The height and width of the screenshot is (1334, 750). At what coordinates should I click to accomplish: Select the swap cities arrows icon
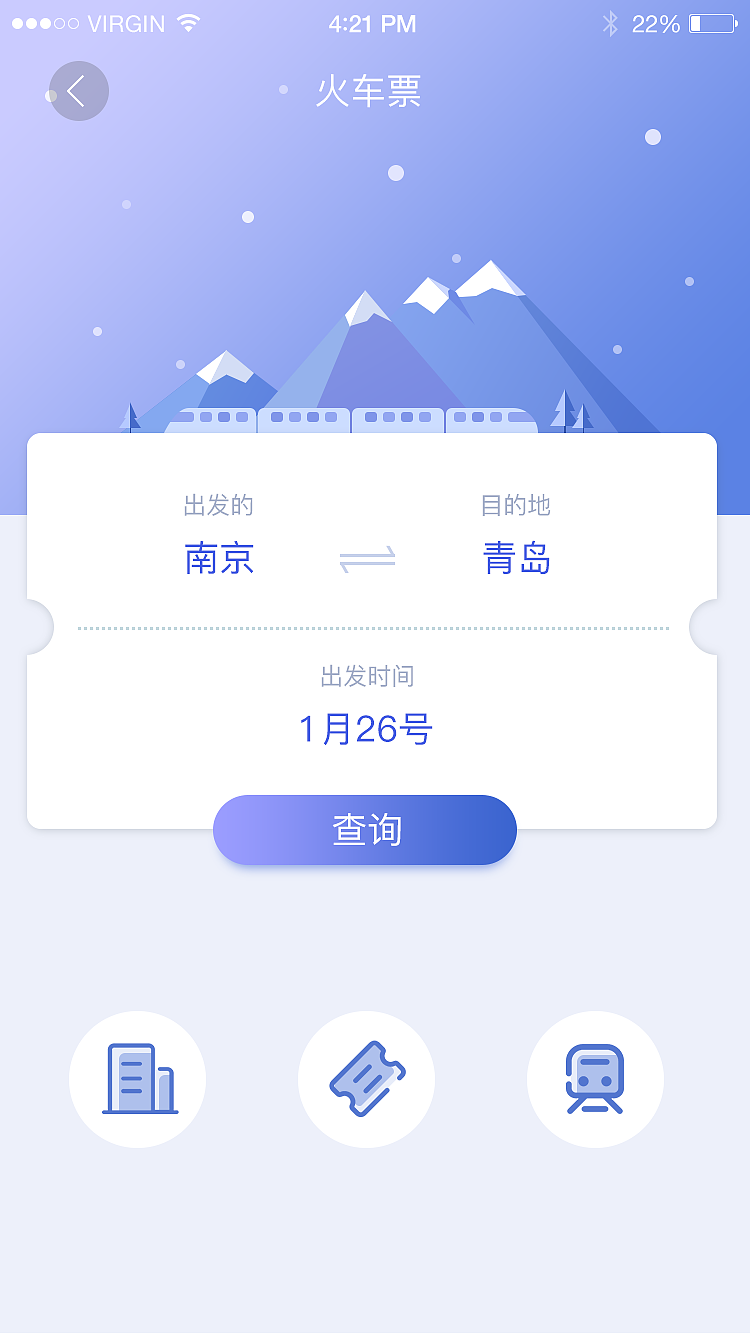pos(367,560)
